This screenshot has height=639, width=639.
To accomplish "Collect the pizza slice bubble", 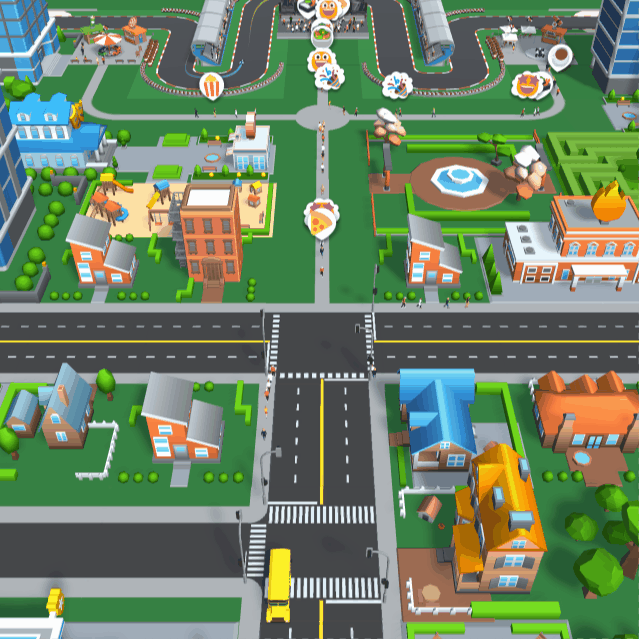I will (321, 215).
